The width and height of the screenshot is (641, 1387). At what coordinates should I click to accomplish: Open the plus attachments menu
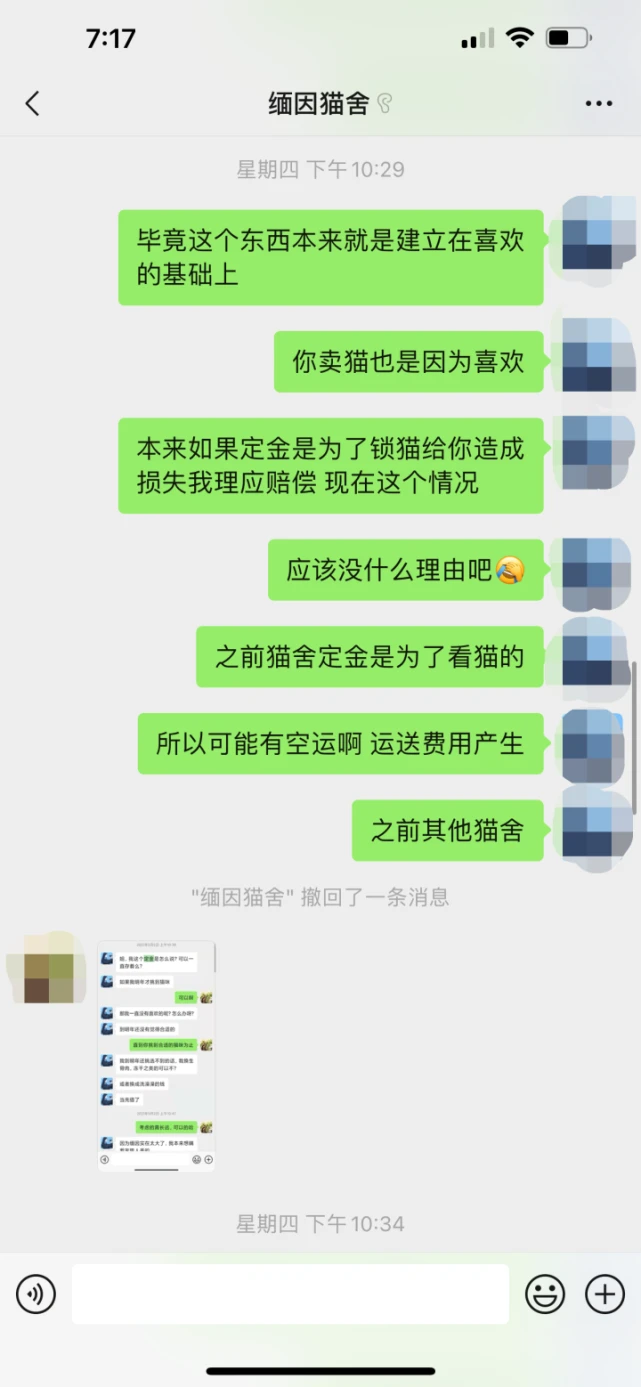point(605,1295)
